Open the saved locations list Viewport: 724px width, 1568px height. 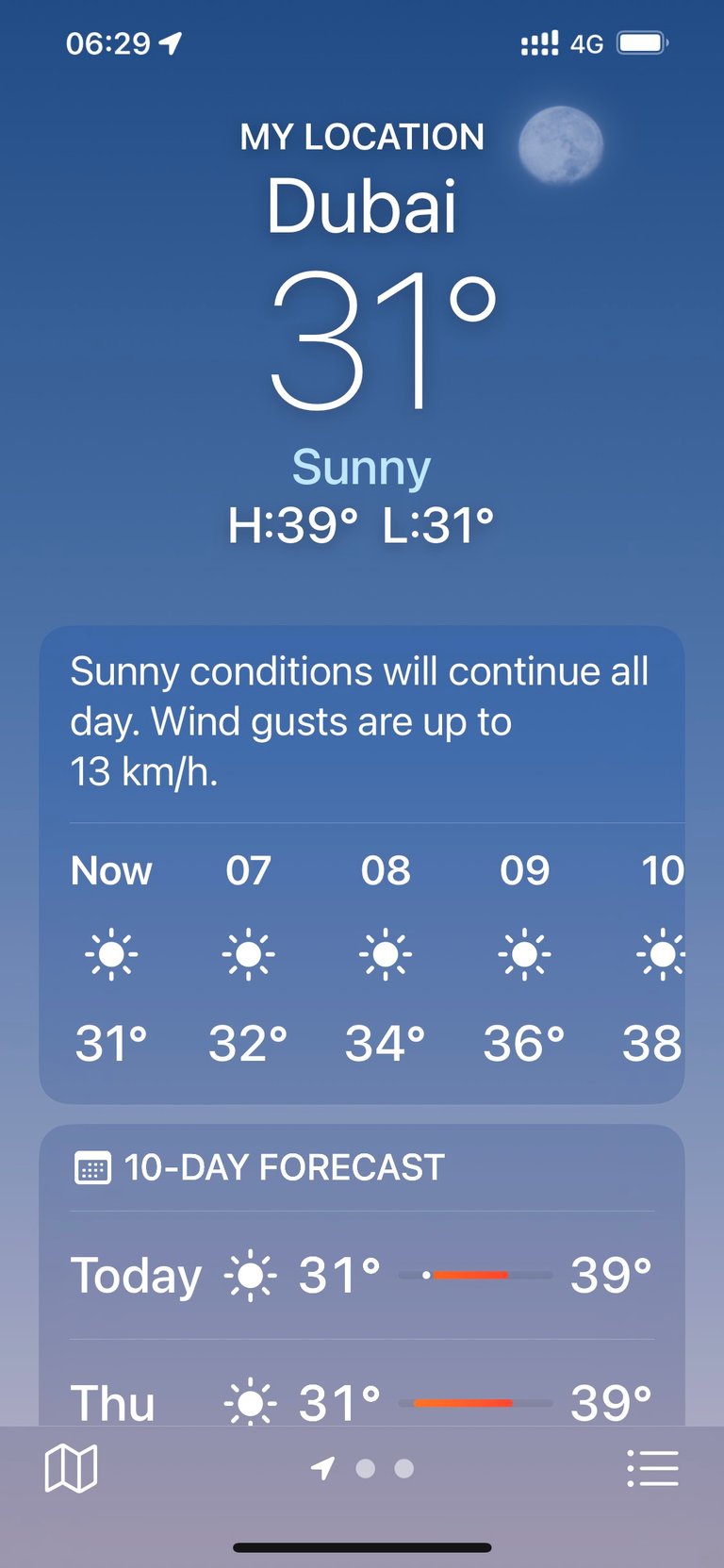[x=652, y=1468]
